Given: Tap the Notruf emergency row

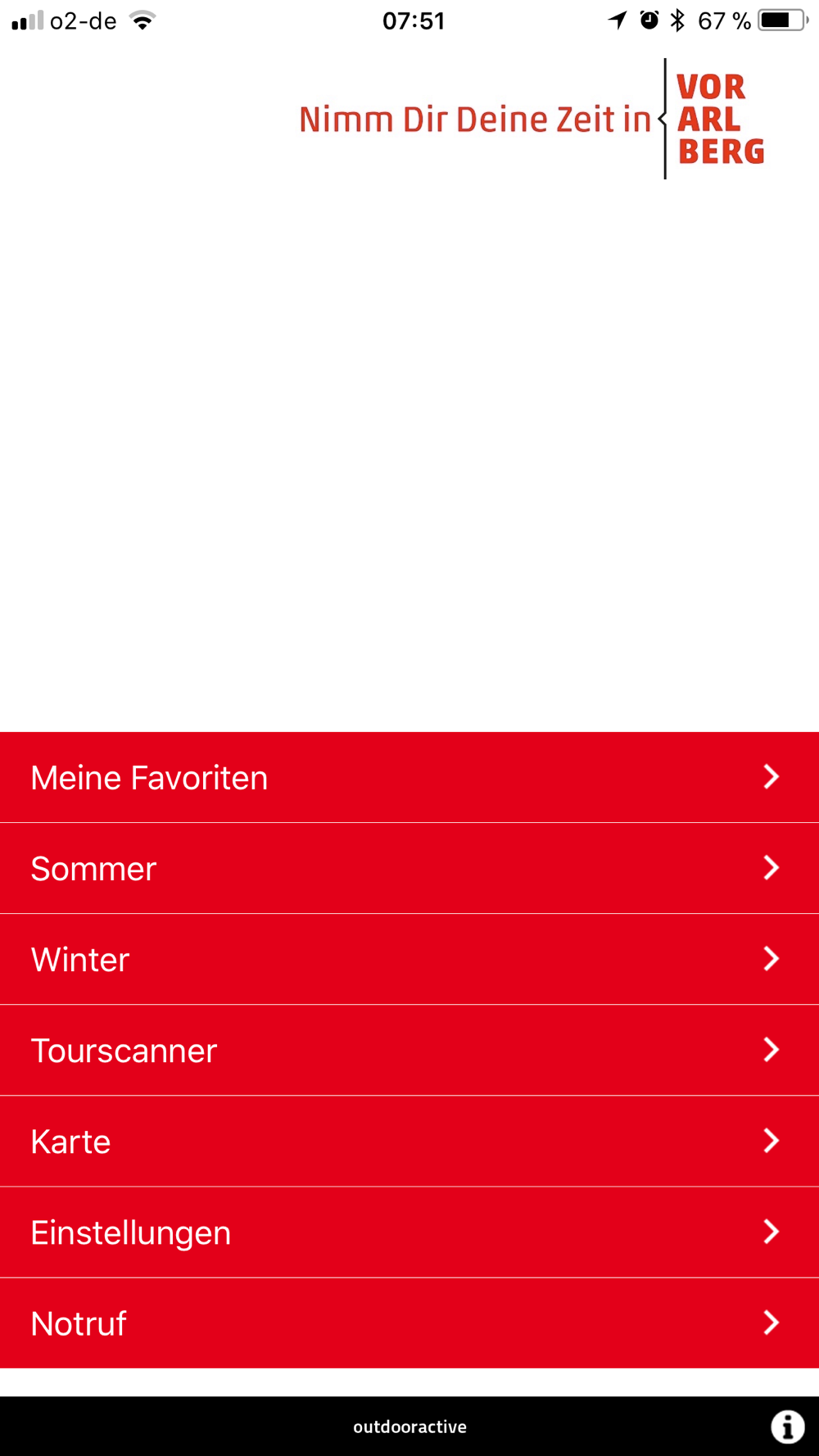Looking at the screenshot, I should [x=409, y=1323].
